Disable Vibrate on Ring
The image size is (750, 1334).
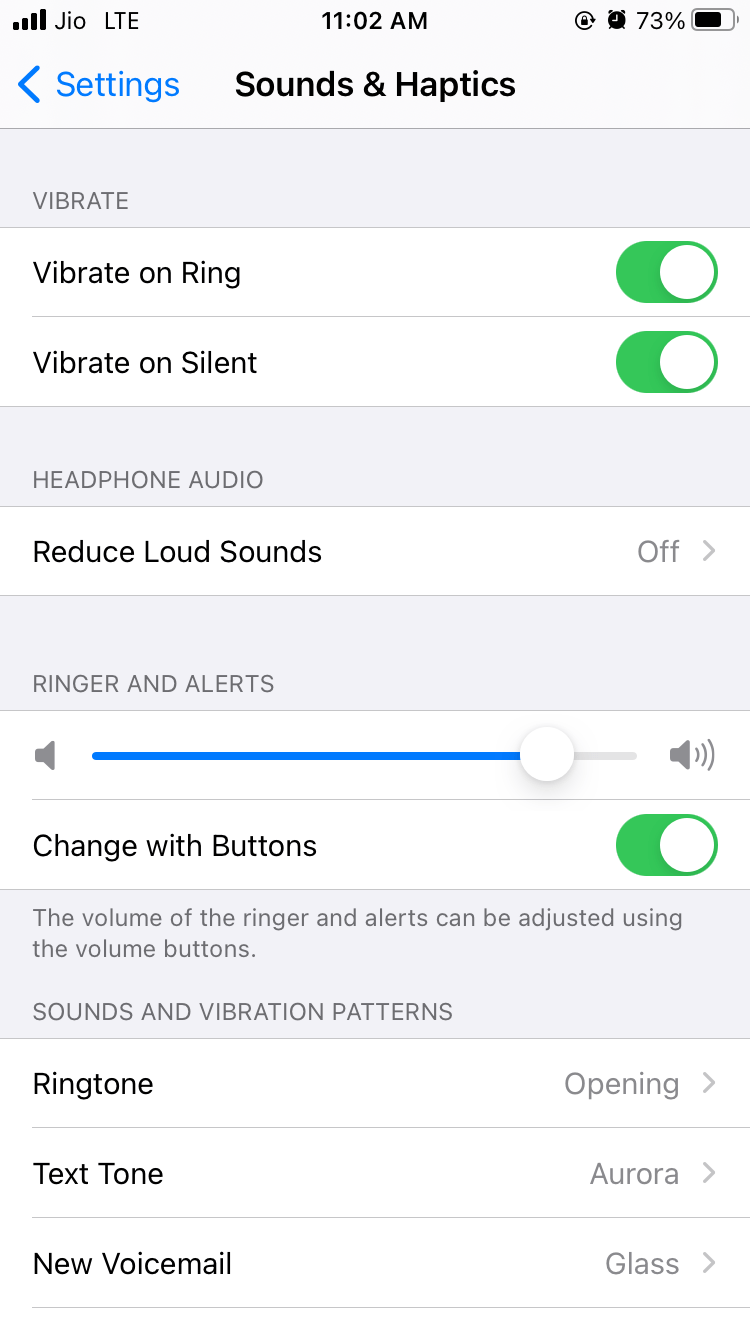(x=666, y=272)
